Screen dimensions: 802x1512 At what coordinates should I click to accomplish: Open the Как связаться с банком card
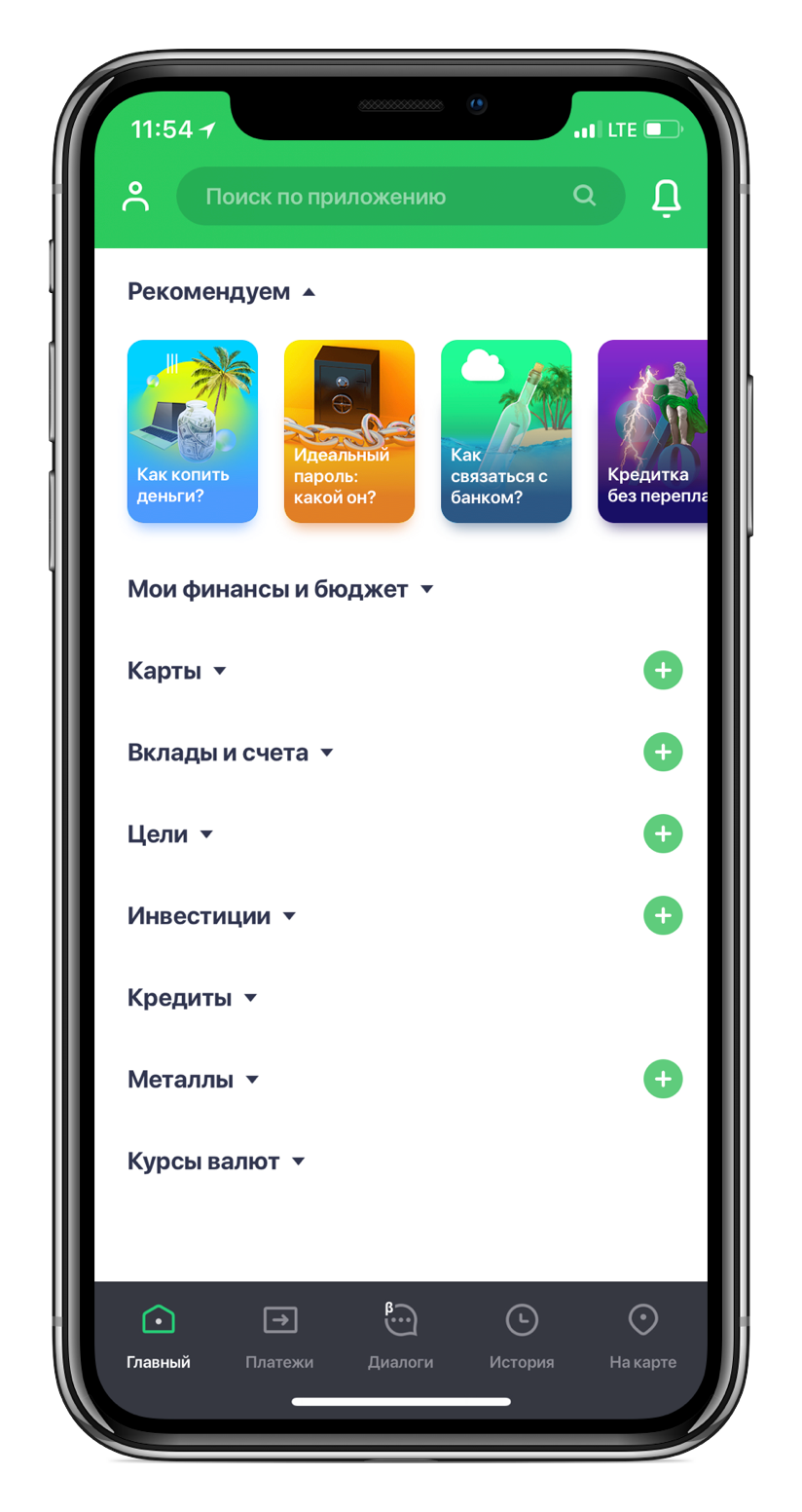coord(506,431)
